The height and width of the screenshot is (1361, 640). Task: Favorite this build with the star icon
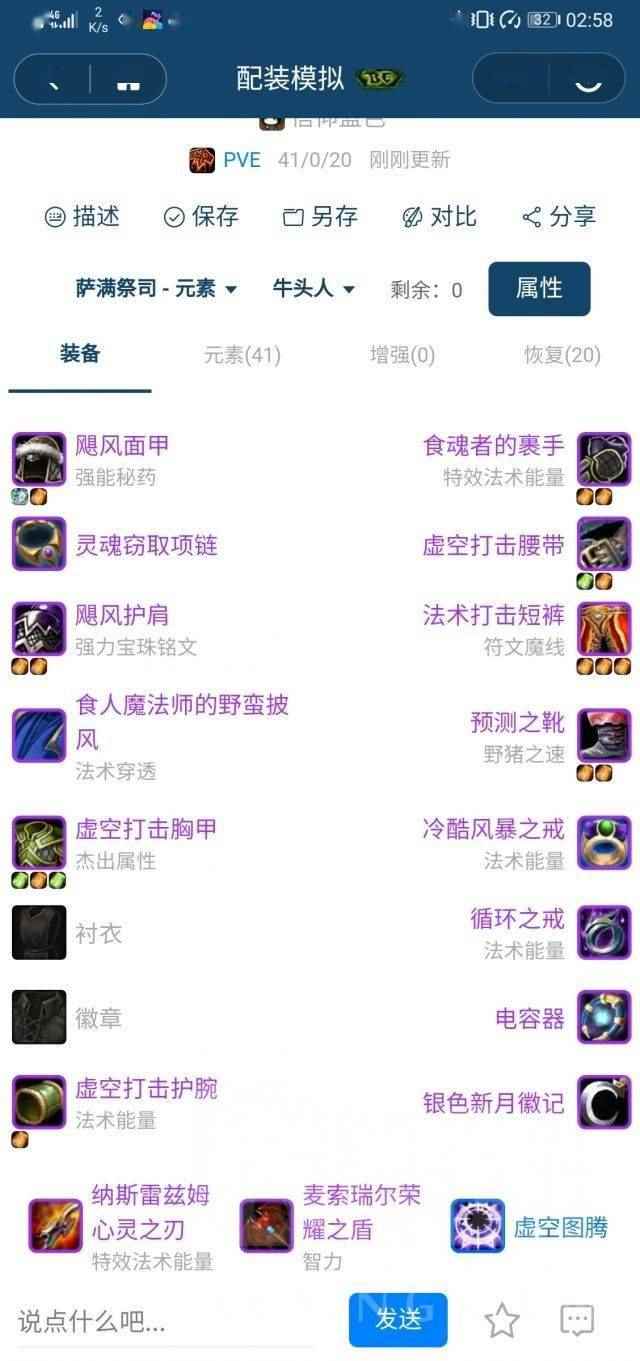[502, 1321]
